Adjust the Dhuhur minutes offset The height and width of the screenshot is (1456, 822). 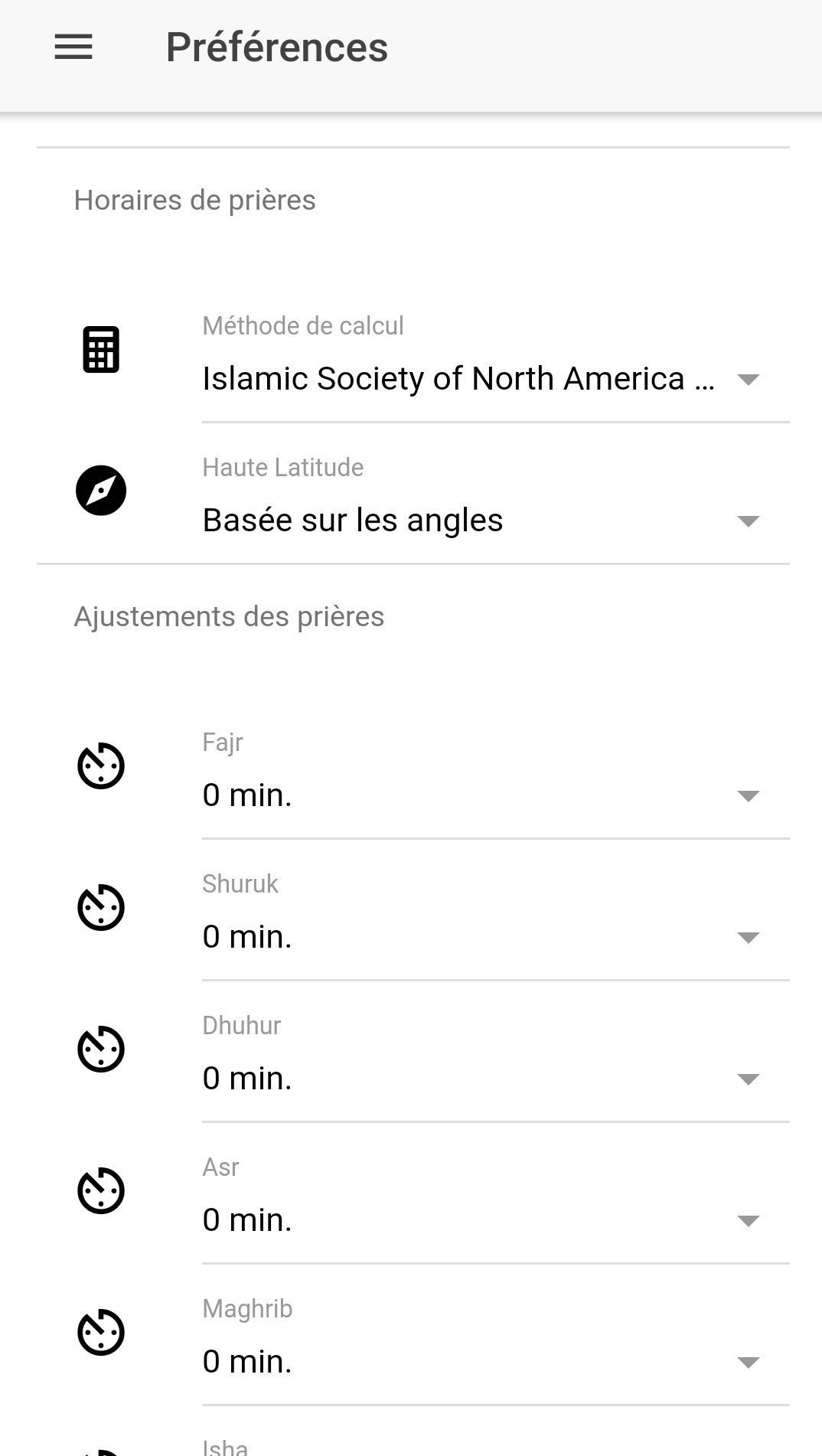[482, 1079]
